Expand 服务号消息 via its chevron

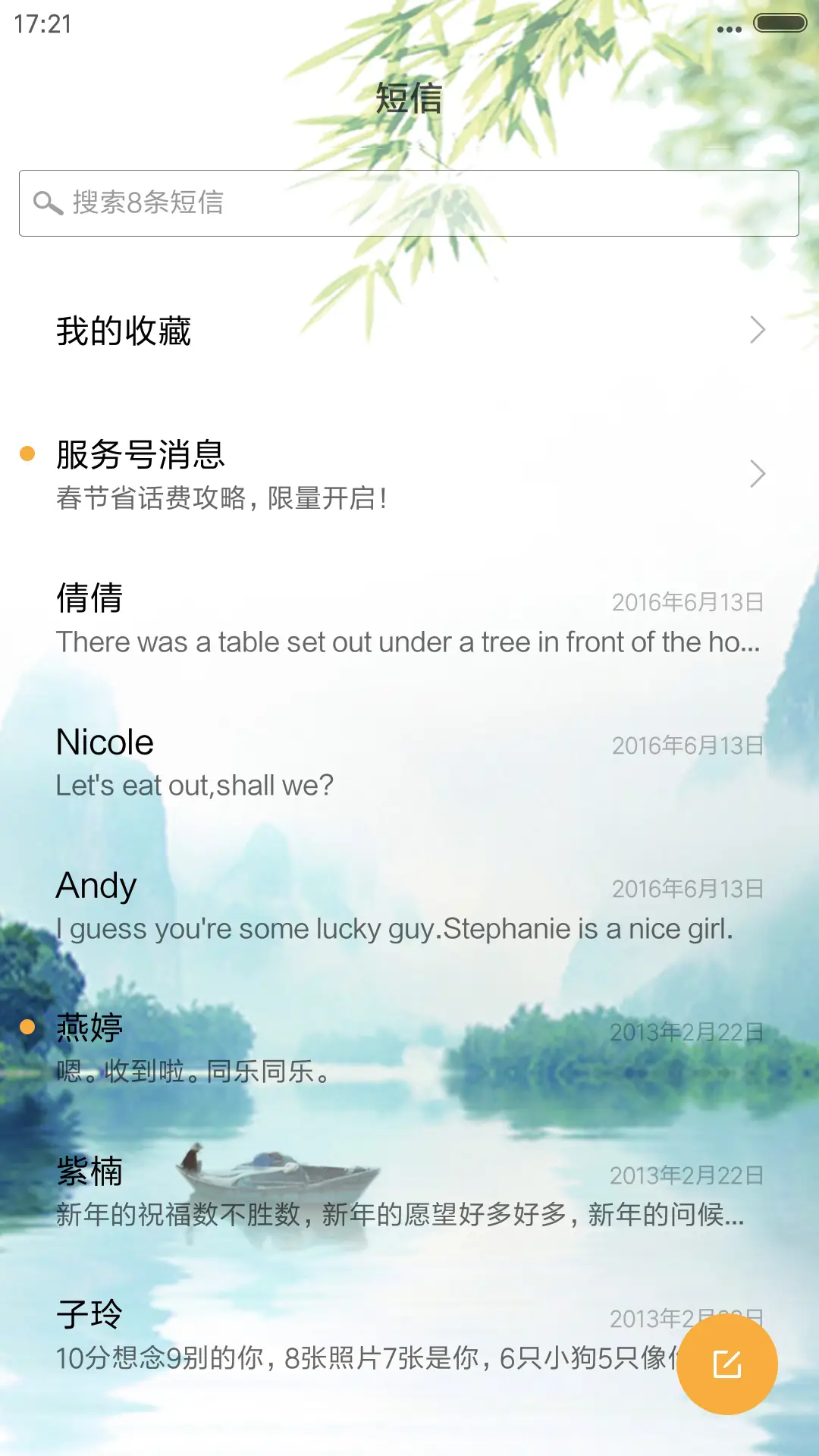tap(758, 474)
